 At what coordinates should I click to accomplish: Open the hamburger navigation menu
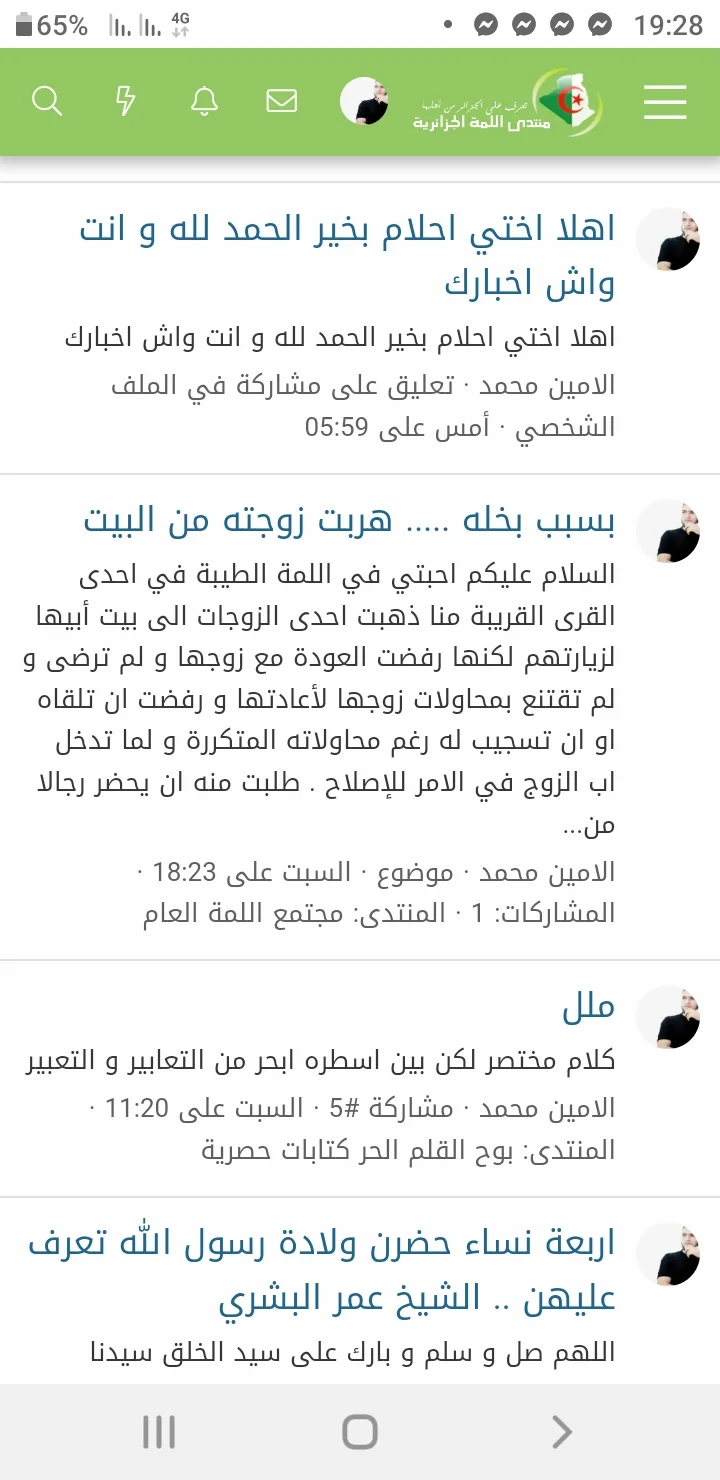pos(665,102)
